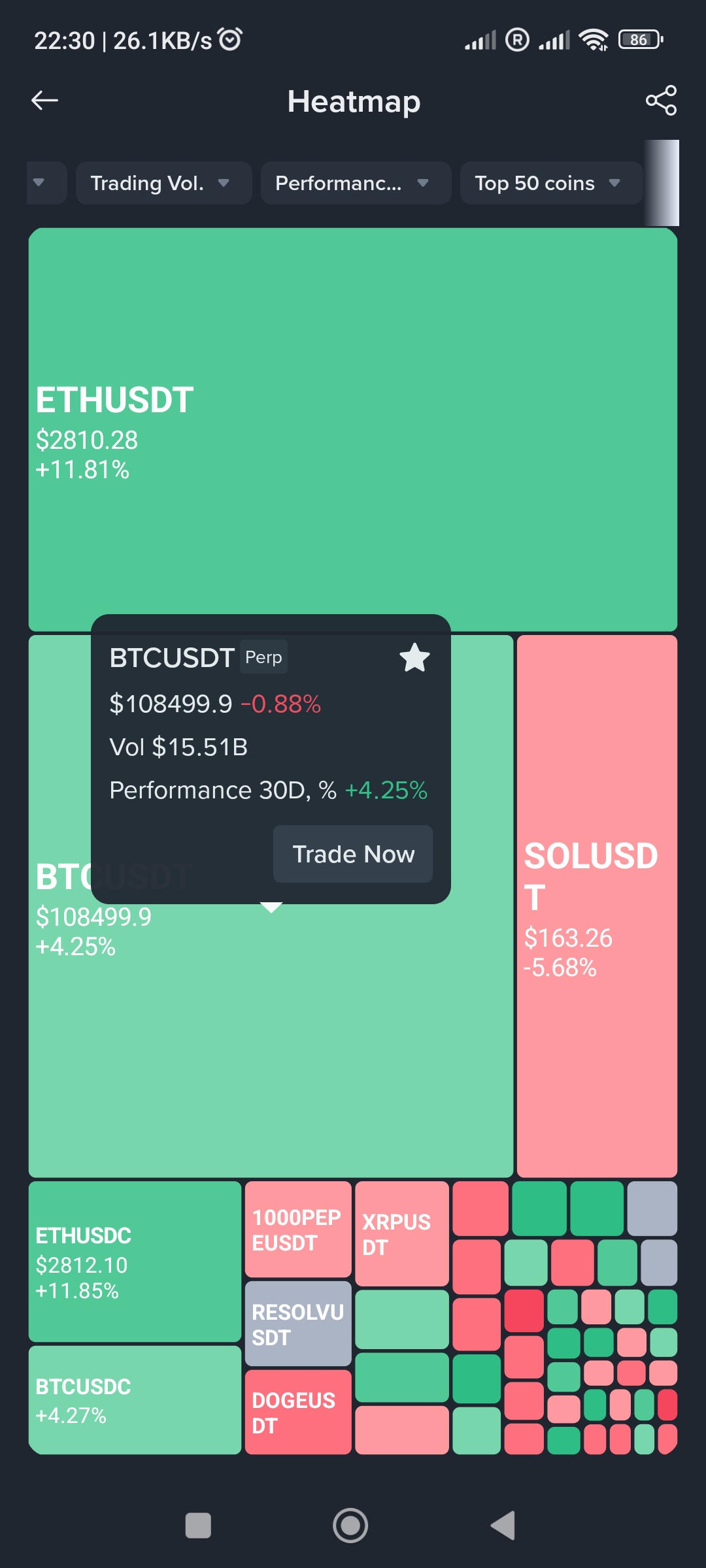Select the XRPUSDT tile

(402, 1233)
